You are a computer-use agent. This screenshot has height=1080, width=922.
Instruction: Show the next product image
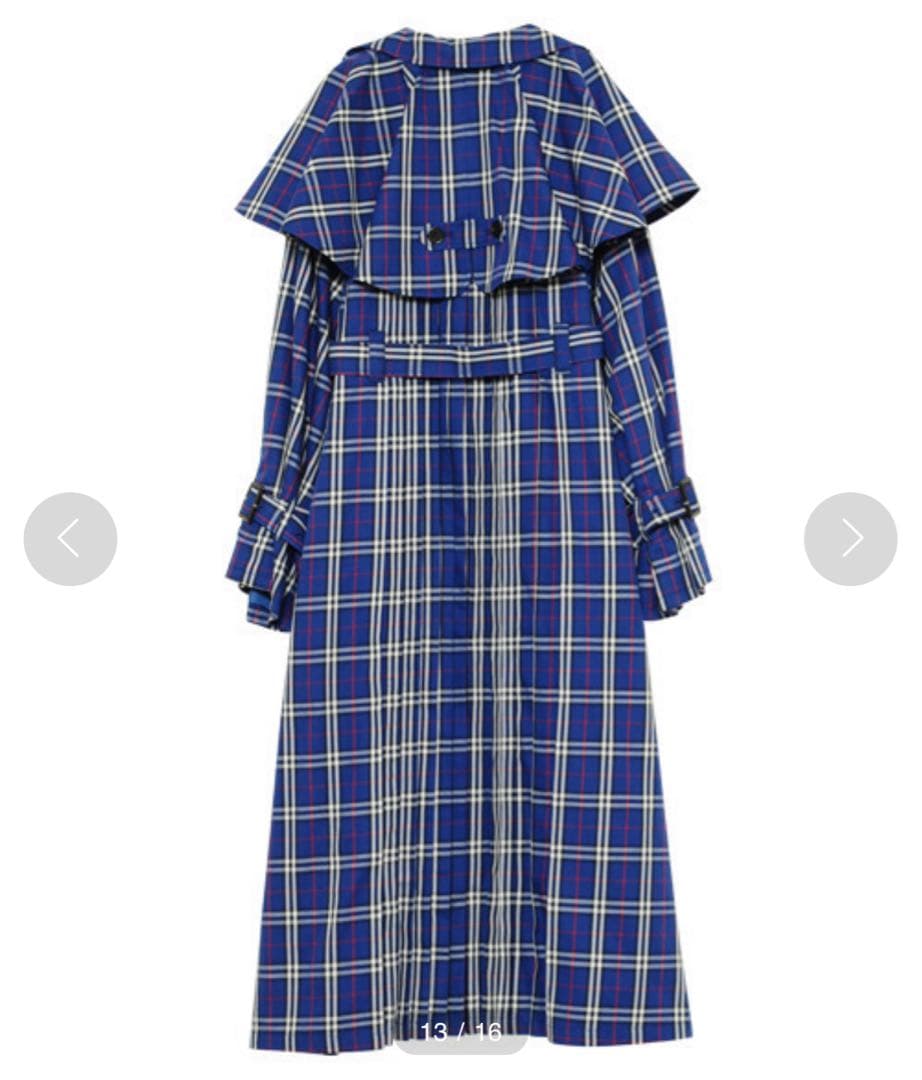(850, 539)
